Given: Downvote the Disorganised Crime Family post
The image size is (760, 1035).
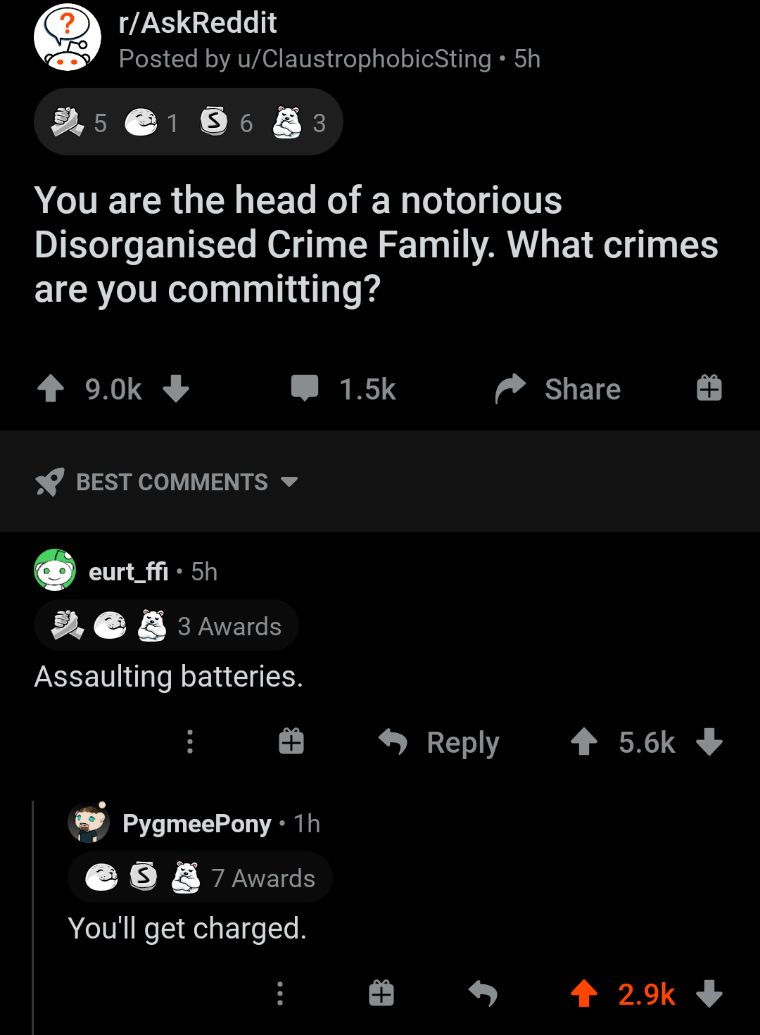Looking at the screenshot, I should 176,388.
